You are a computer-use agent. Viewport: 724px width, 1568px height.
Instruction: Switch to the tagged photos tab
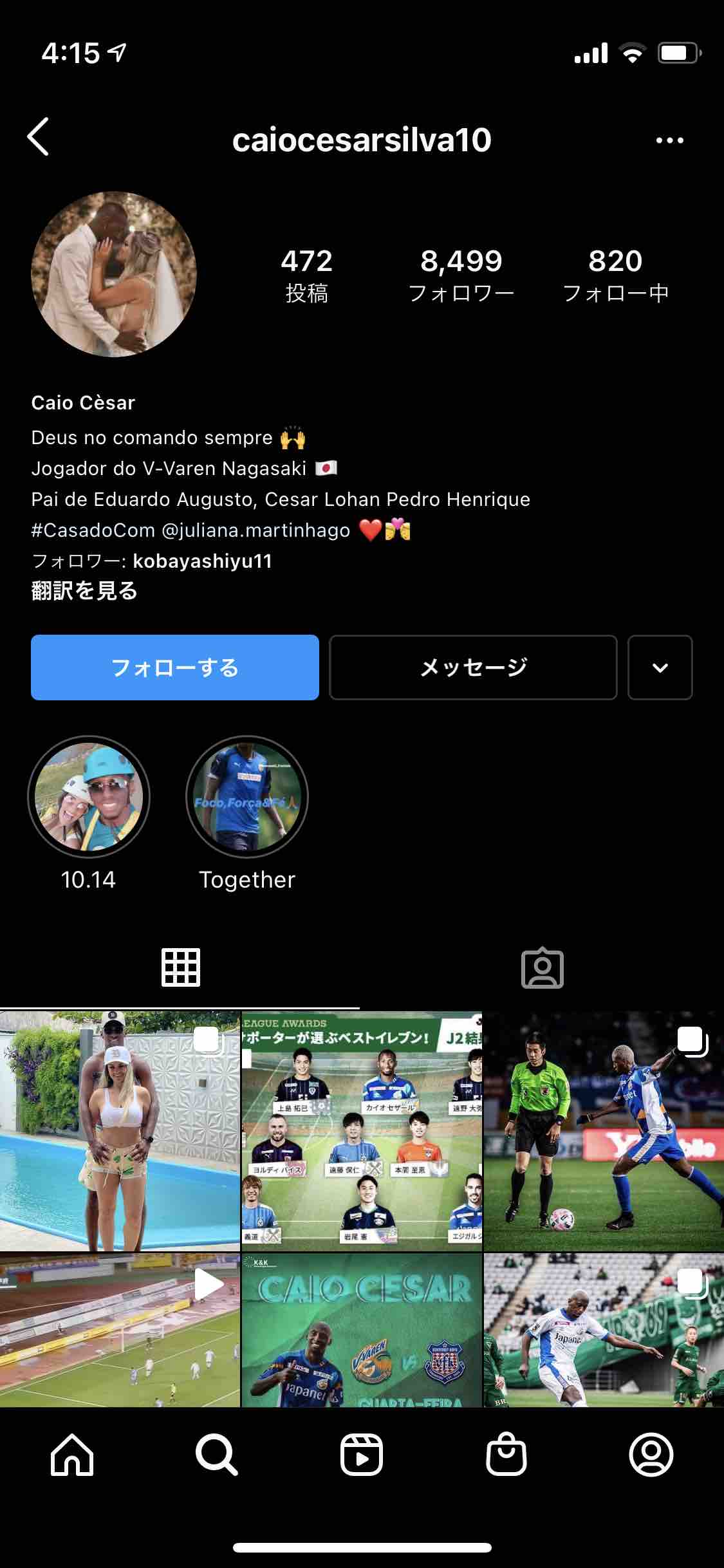click(542, 968)
